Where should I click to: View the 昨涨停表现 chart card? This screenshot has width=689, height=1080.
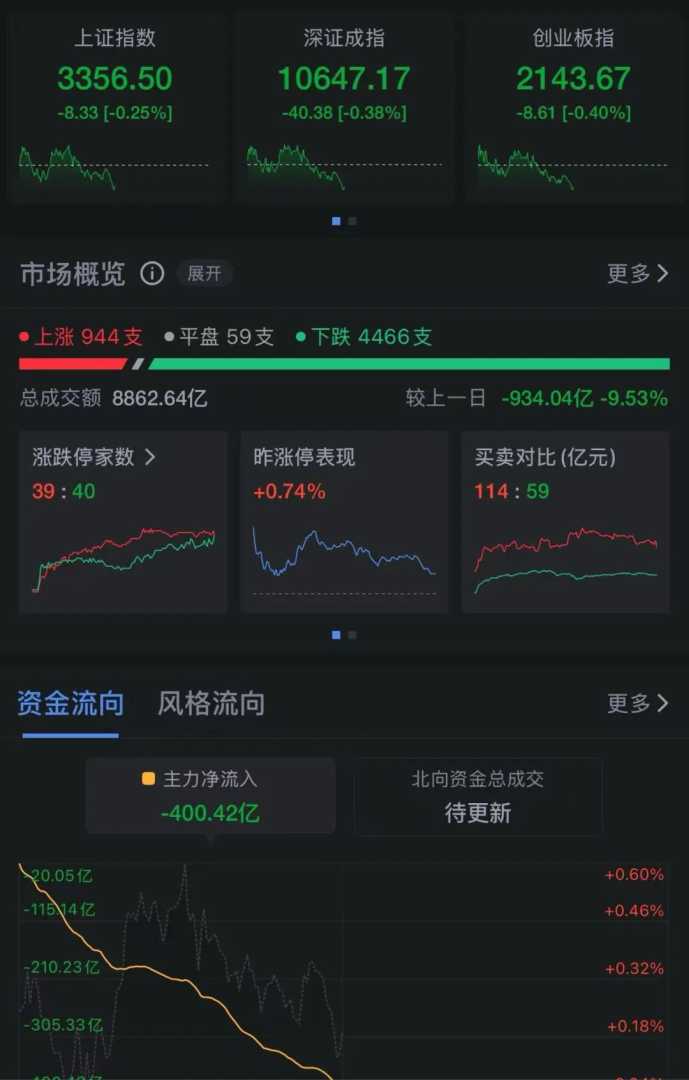pos(344,522)
